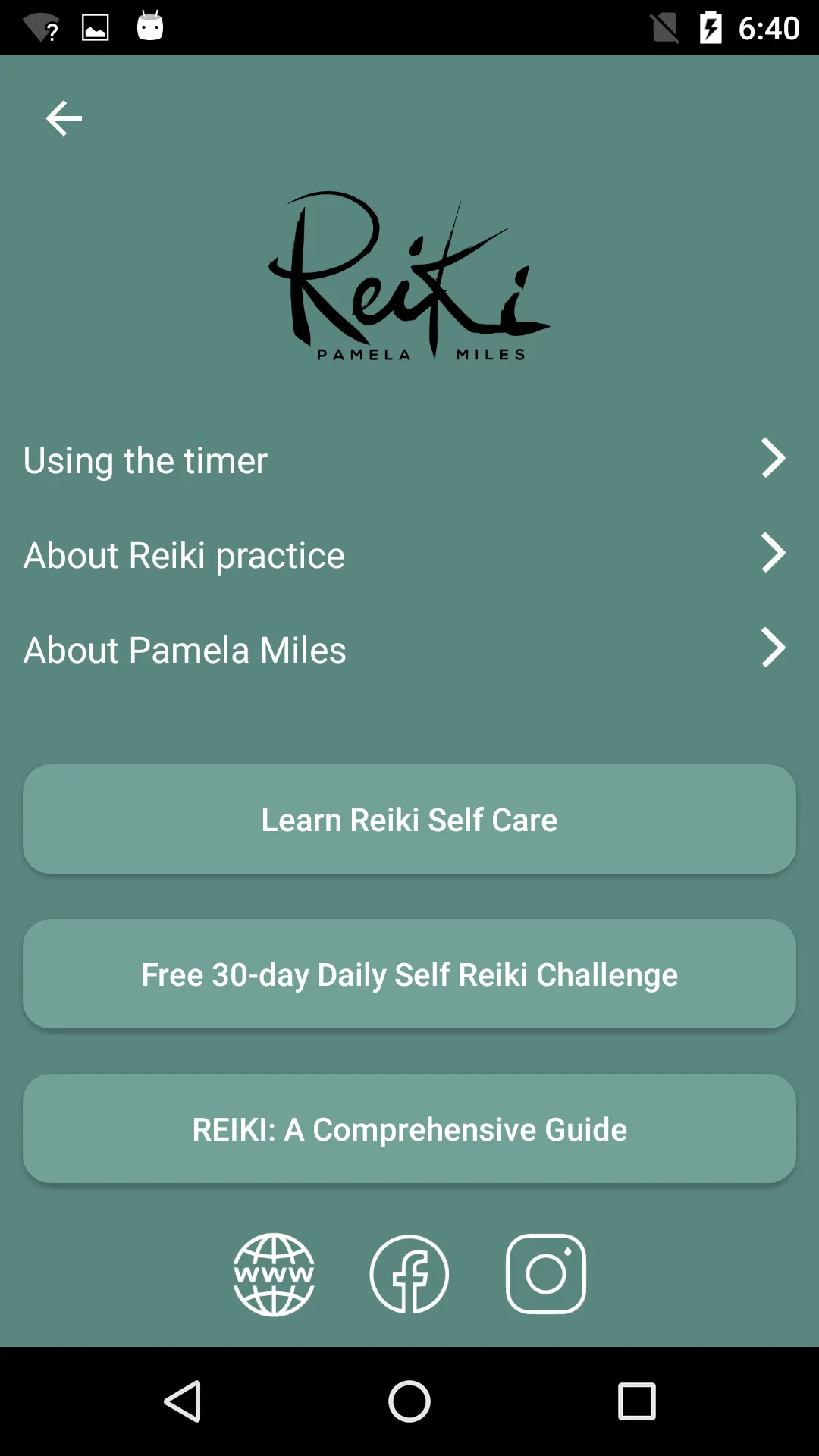Visit the website via the www globe icon
The width and height of the screenshot is (819, 1456).
(x=274, y=1274)
